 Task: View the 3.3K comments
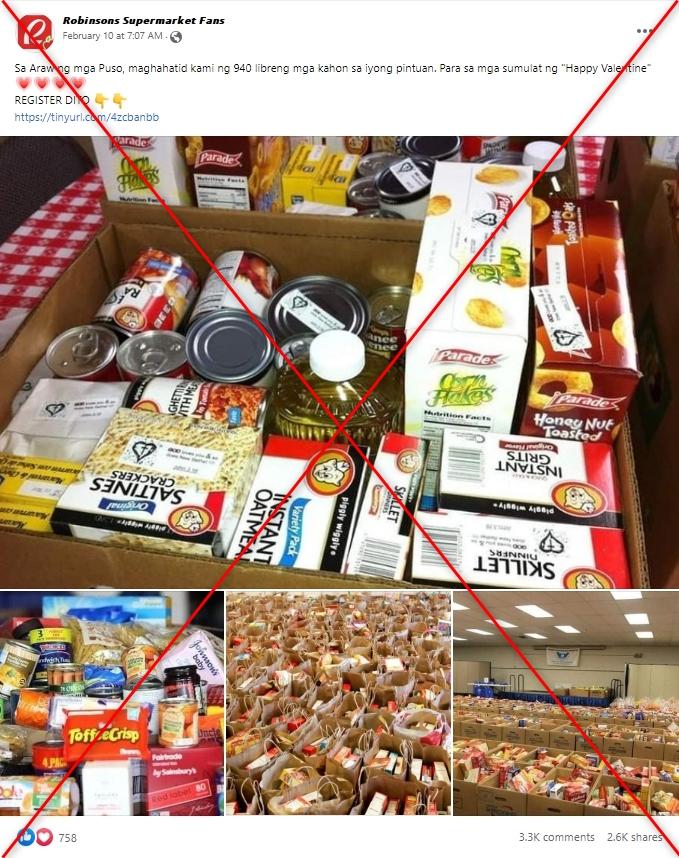click(556, 837)
